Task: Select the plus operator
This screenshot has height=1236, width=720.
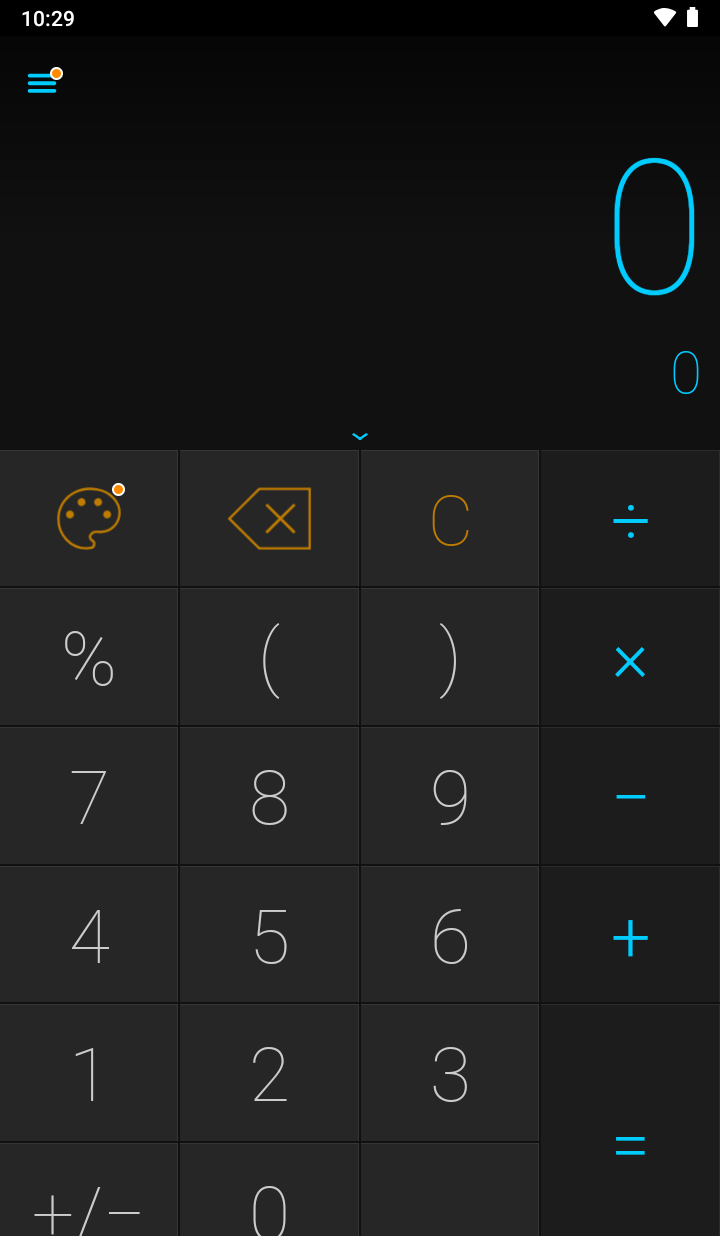Action: click(630, 935)
